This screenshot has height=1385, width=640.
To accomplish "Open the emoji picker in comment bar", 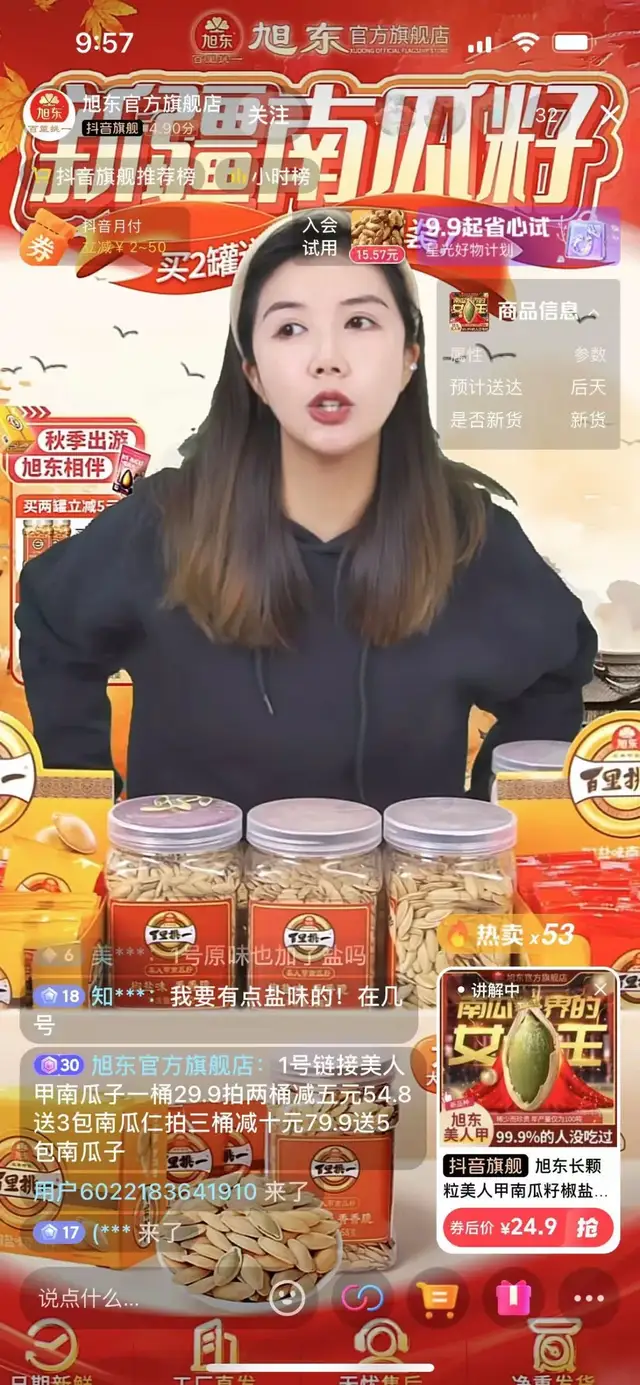I will [286, 1298].
